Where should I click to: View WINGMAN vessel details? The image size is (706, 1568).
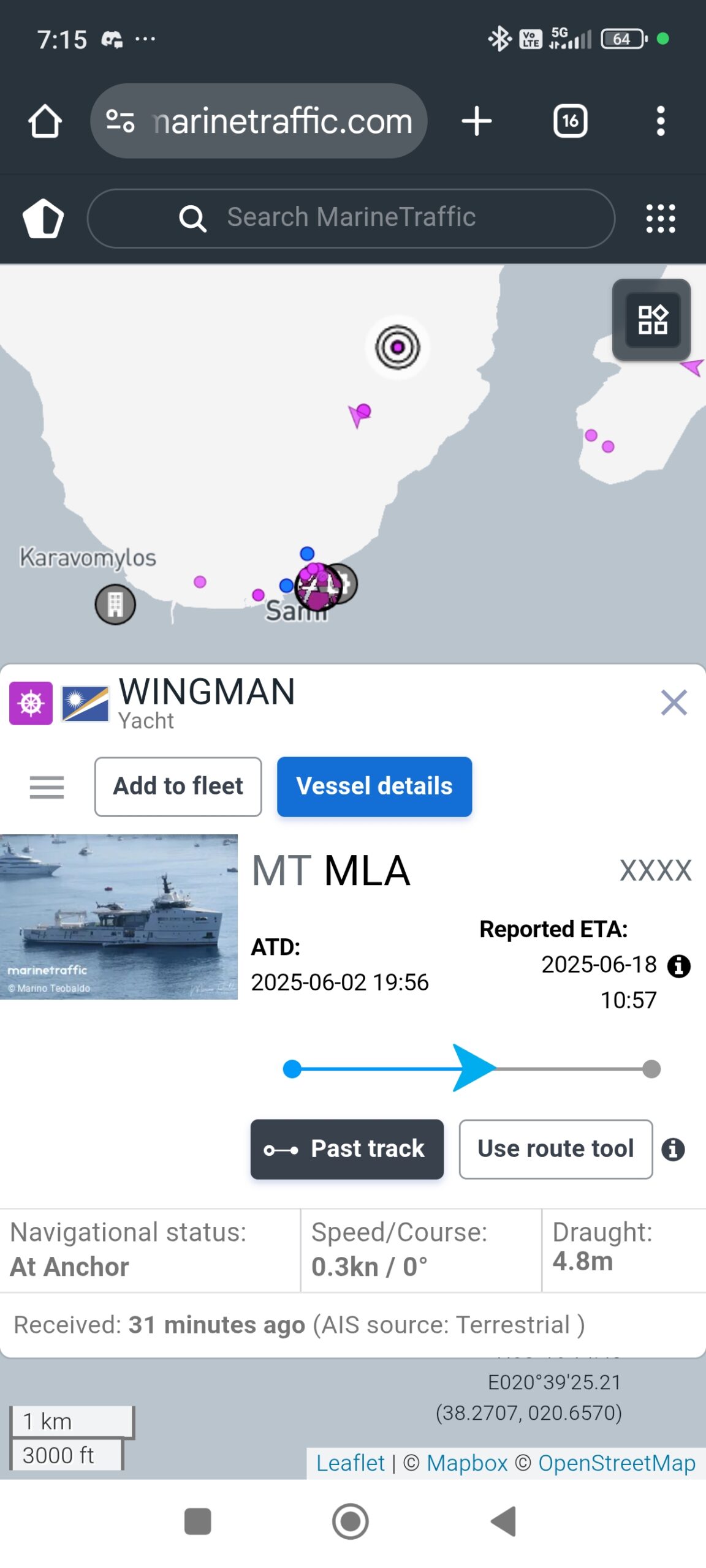click(x=374, y=787)
